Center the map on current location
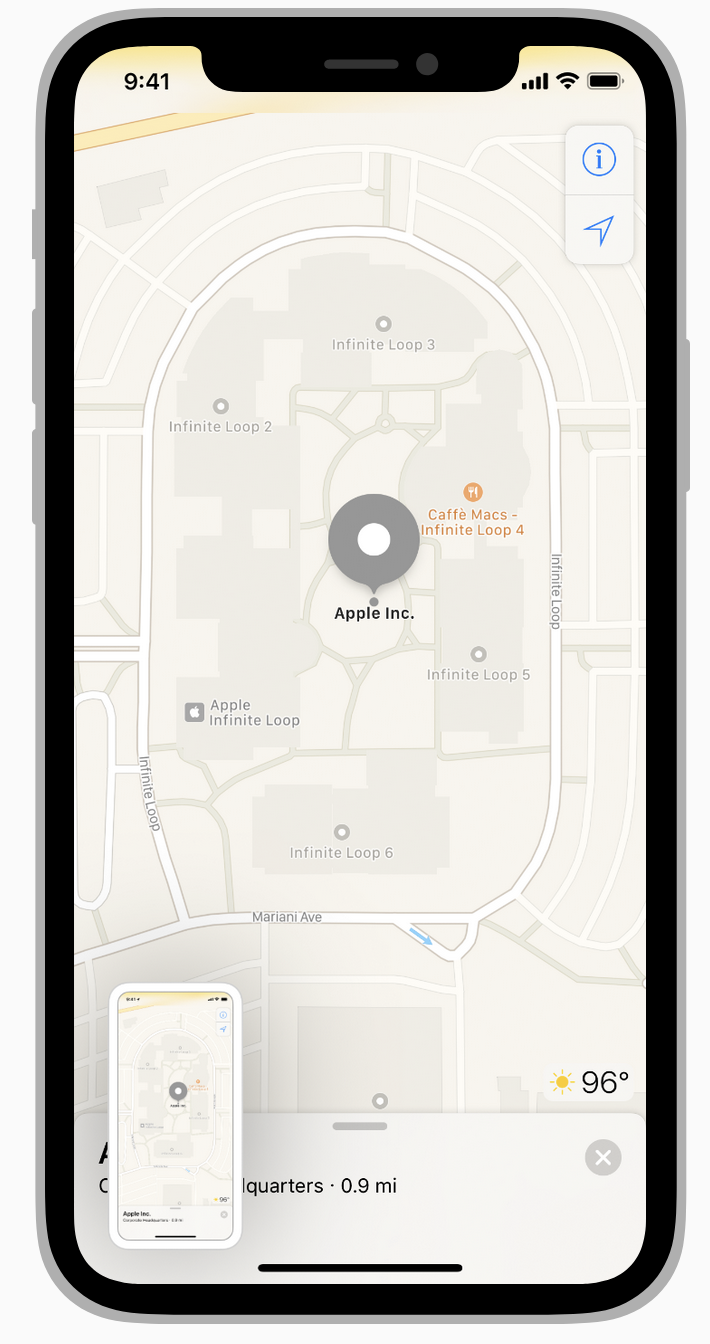Viewport: 710px width, 1344px height. (x=598, y=230)
